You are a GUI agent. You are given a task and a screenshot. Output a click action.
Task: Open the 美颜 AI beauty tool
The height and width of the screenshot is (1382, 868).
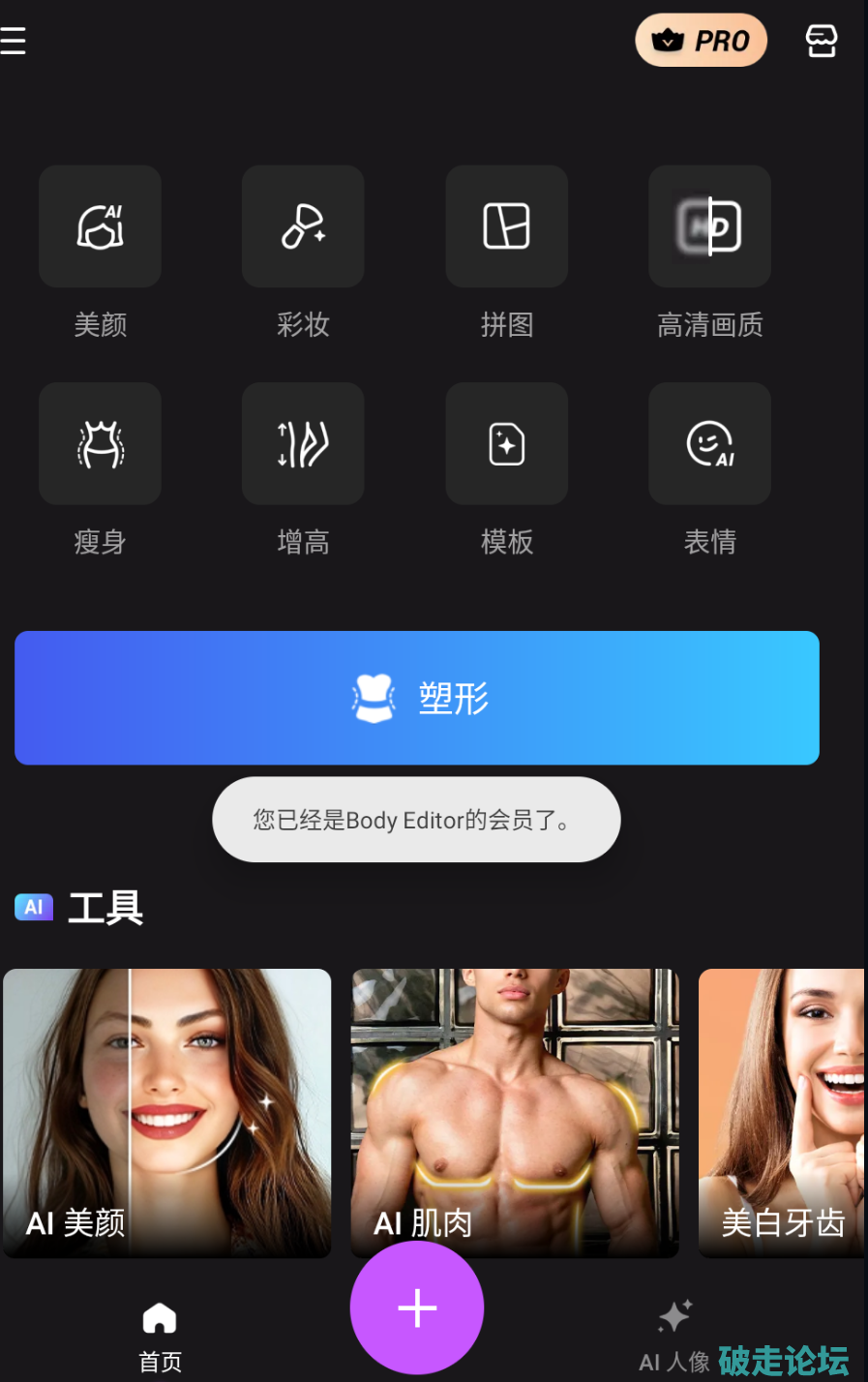click(100, 226)
